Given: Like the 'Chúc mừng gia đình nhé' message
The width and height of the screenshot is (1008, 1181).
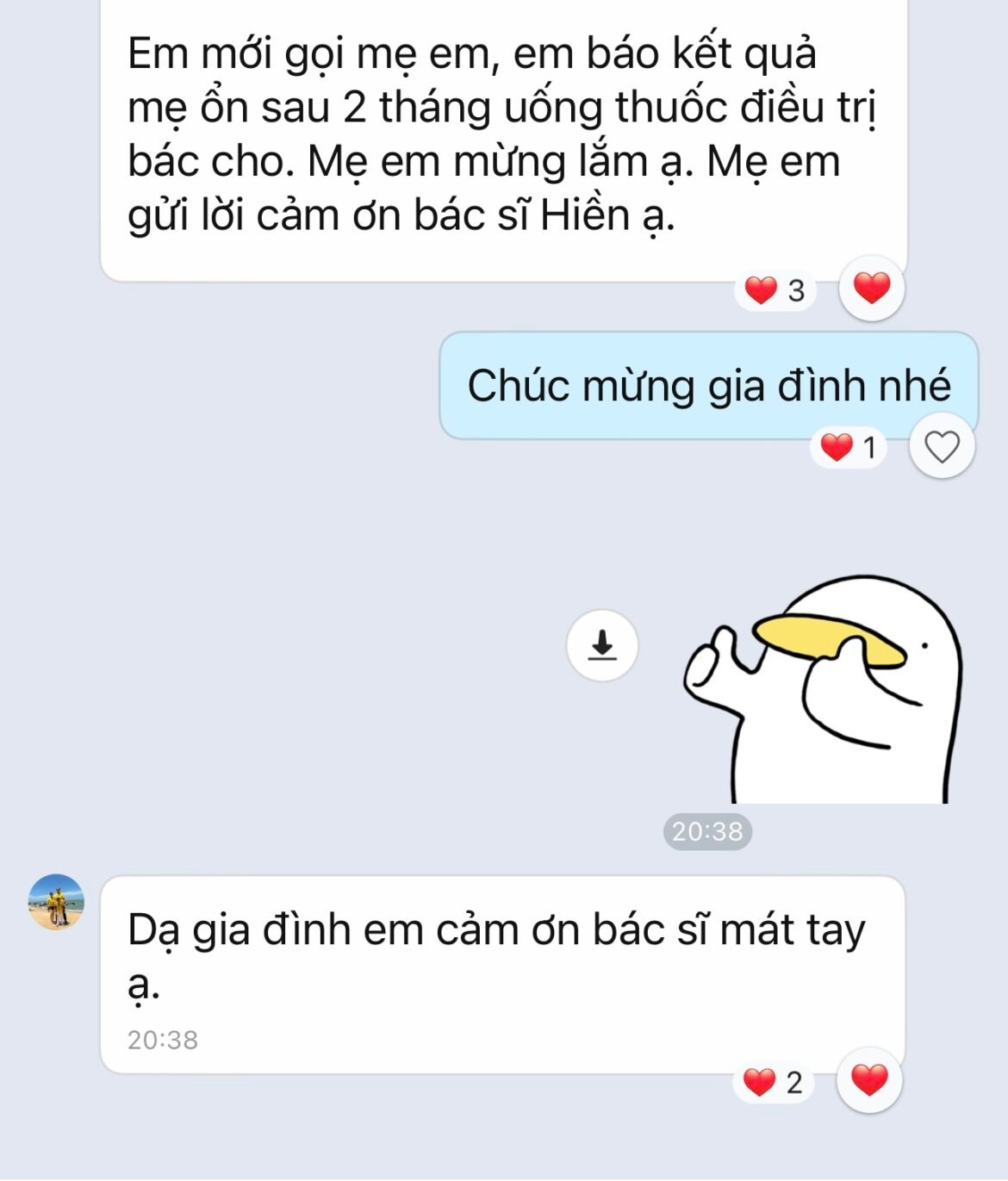Looking at the screenshot, I should pos(942,446).
